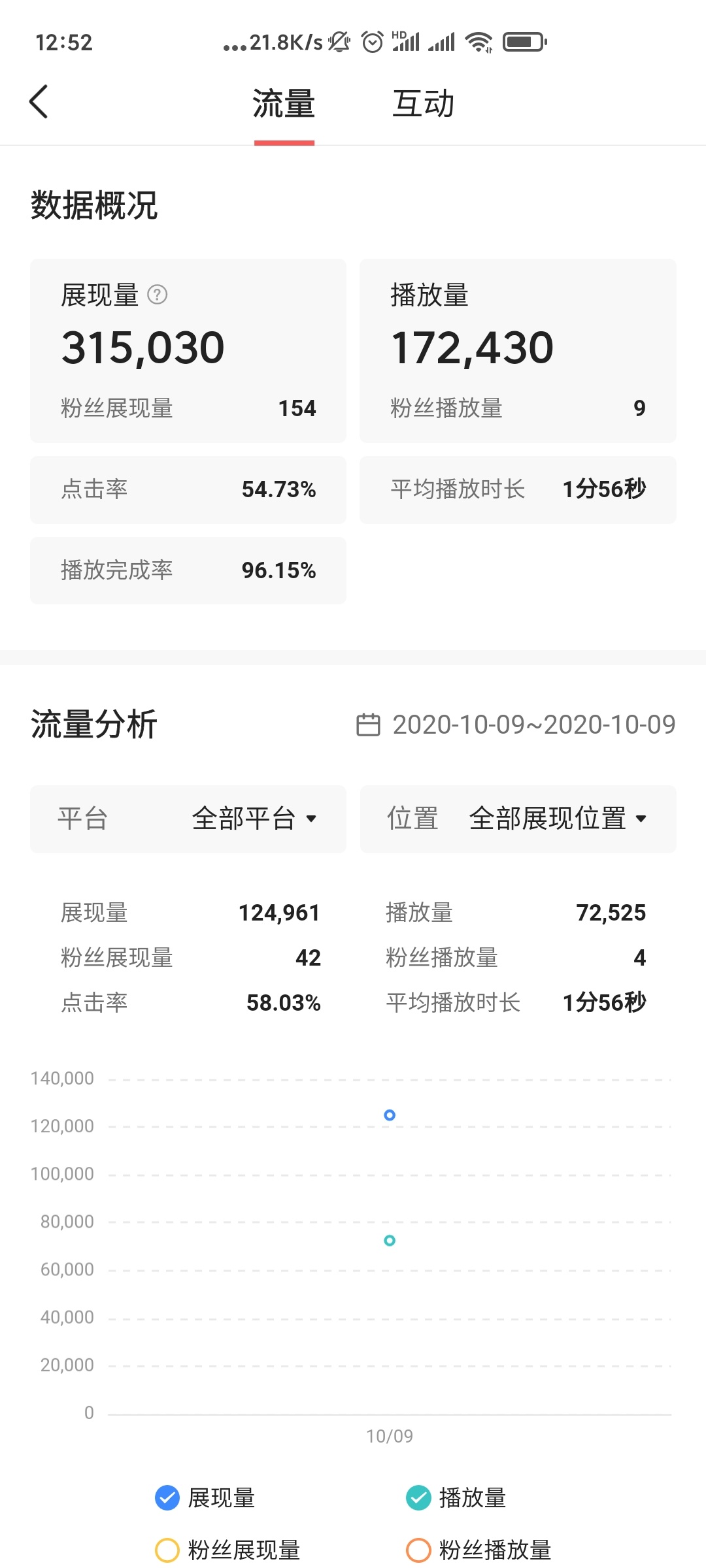This screenshot has height=1568, width=706.
Task: Enable the 粉丝展现量 chart series
Action: click(227, 1550)
